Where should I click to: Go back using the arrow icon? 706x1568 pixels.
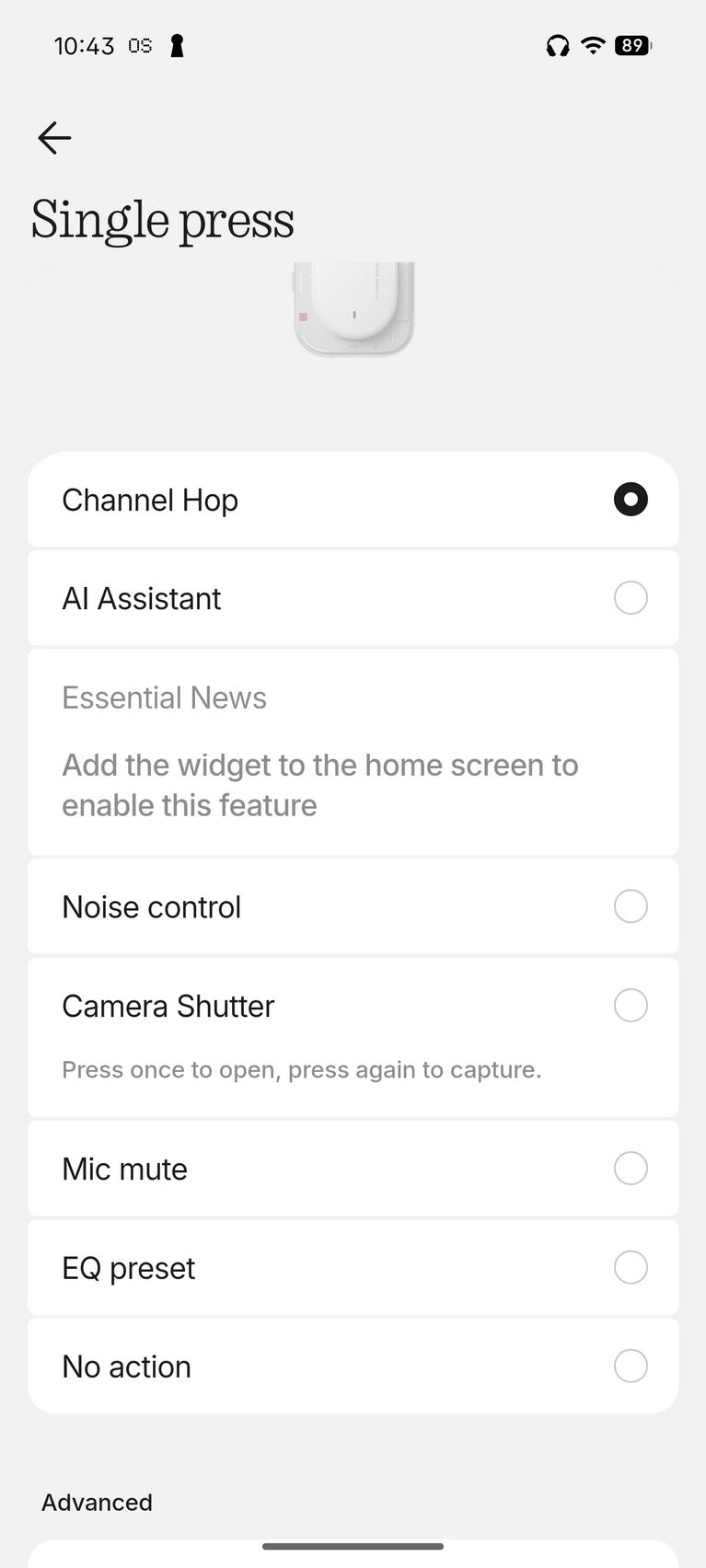[x=54, y=138]
